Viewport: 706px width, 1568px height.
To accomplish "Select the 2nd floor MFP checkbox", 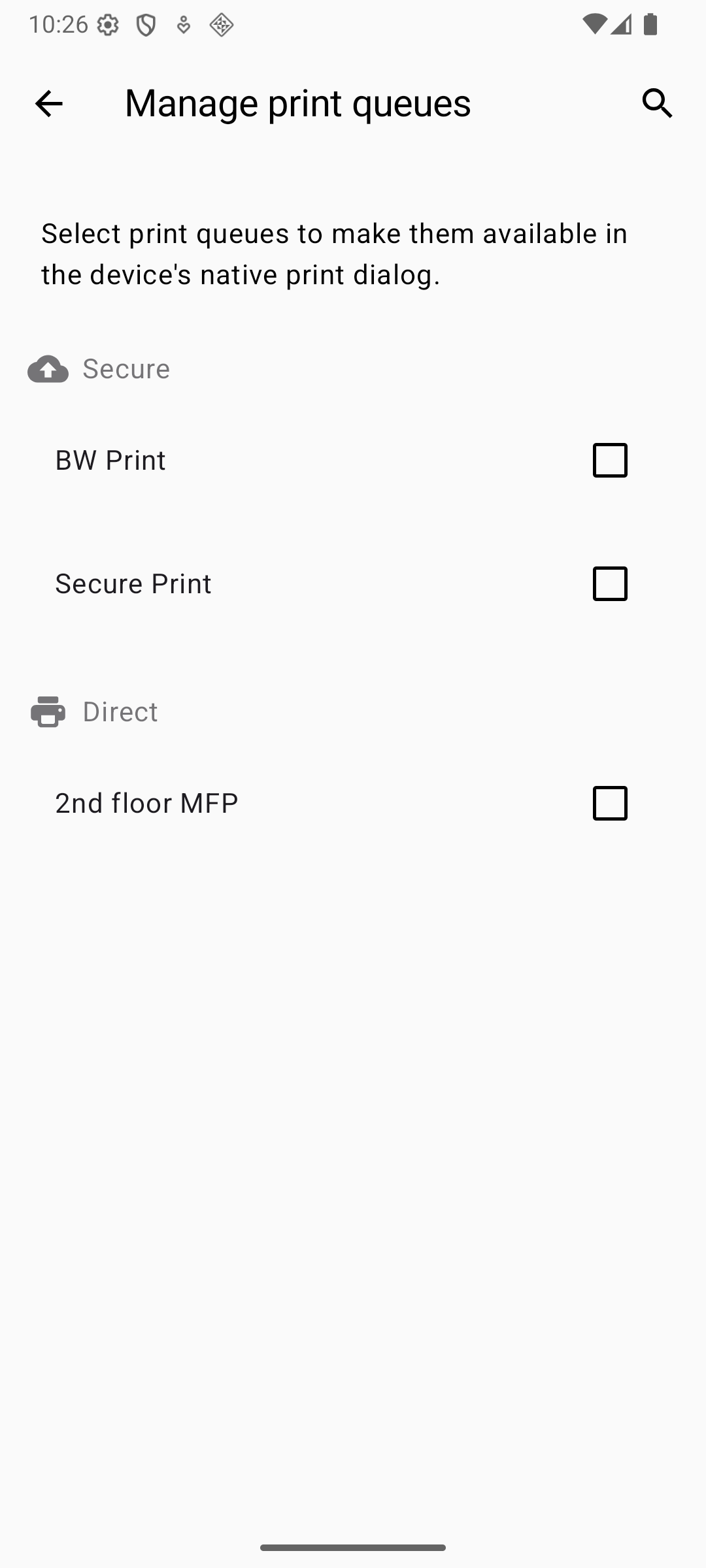I will click(609, 803).
